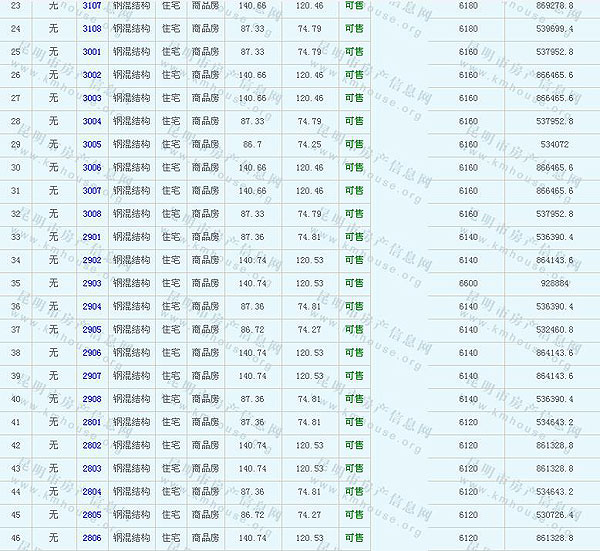600x551 pixels.
Task: Select unit 2902
Action: coord(91,260)
